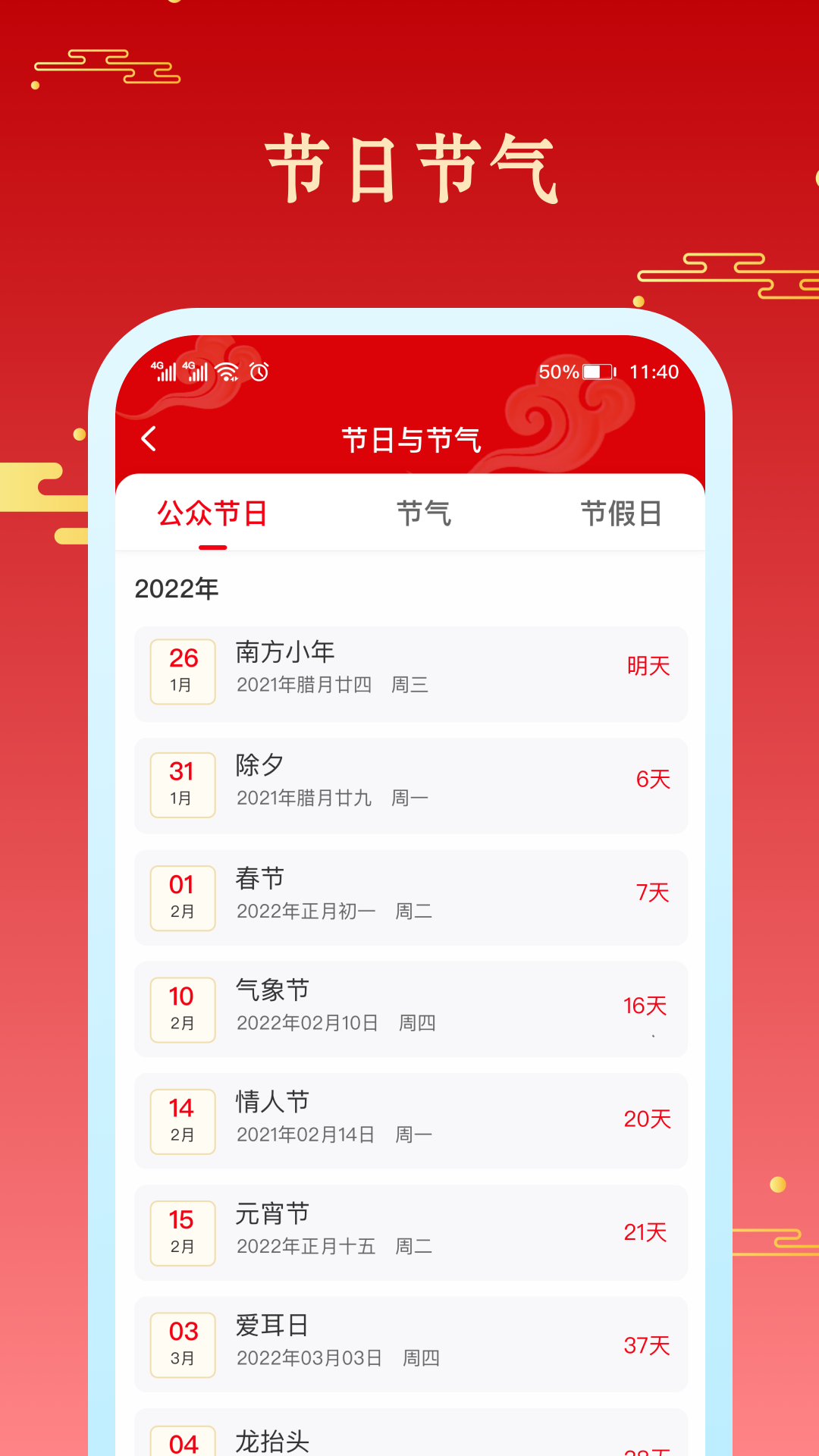Open the 除夕 festival card
The width and height of the screenshot is (819, 1456).
[x=409, y=784]
